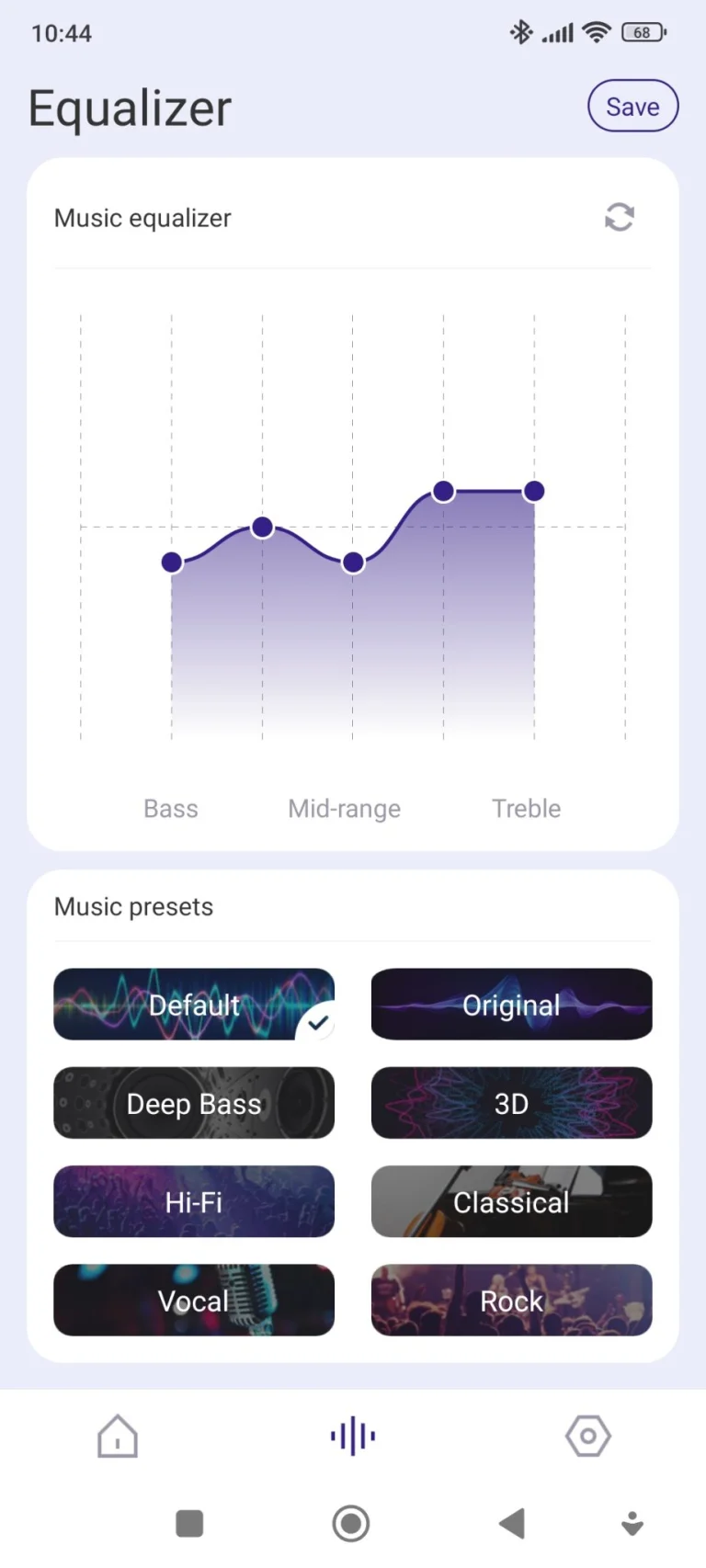Open recent apps with square button

(189, 1523)
